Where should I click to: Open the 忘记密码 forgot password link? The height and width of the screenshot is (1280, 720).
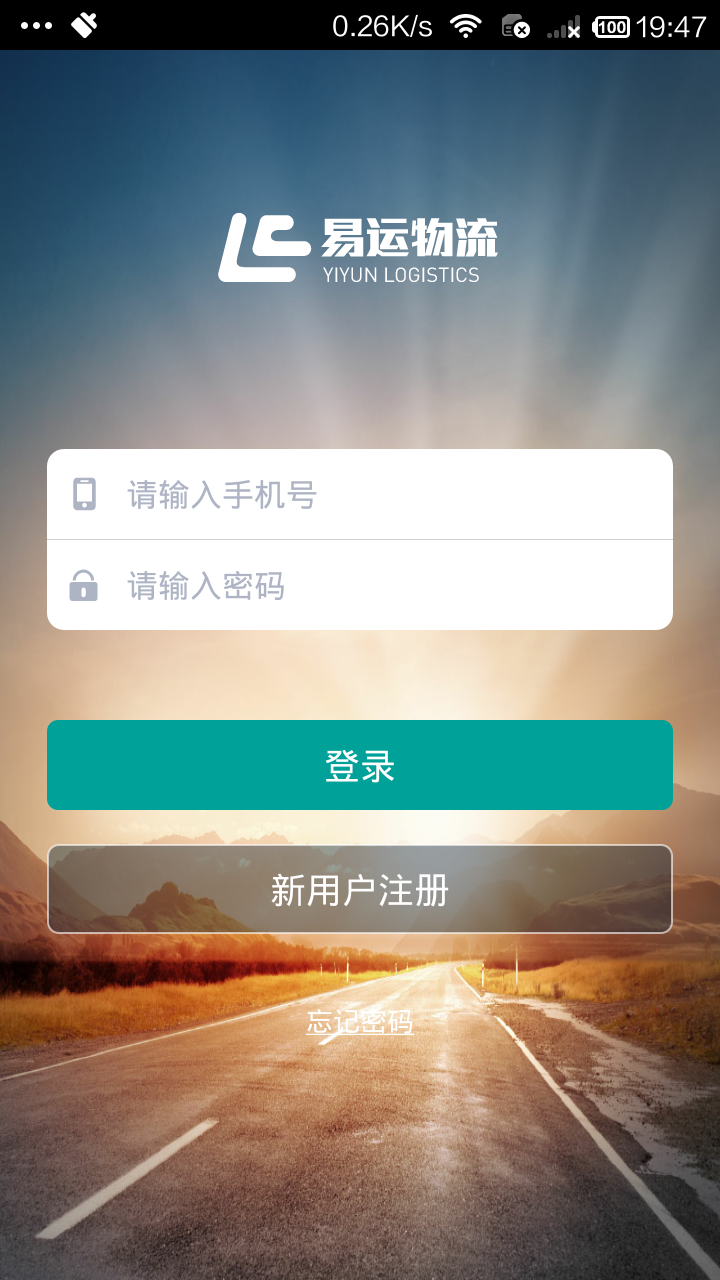pyautogui.click(x=360, y=1023)
